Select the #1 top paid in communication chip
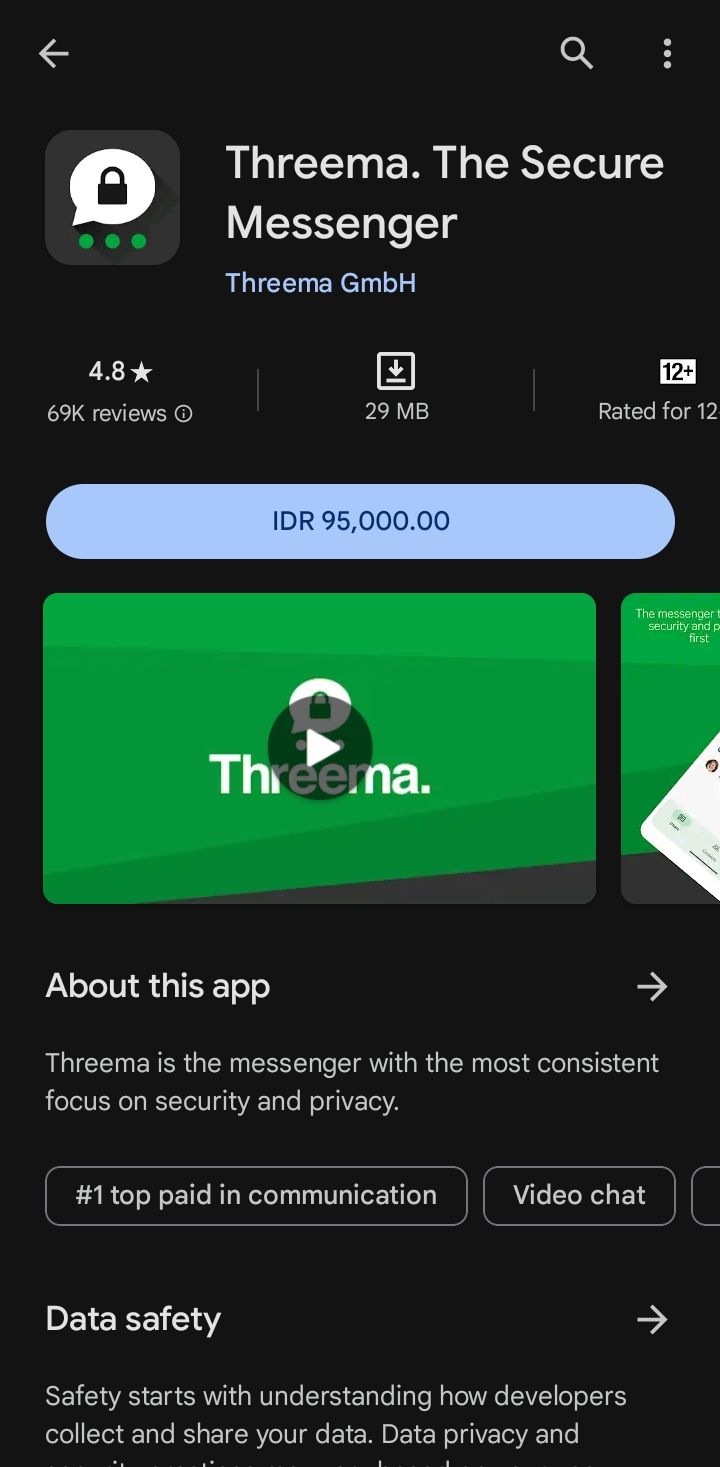Viewport: 720px width, 1467px height. tap(256, 1195)
